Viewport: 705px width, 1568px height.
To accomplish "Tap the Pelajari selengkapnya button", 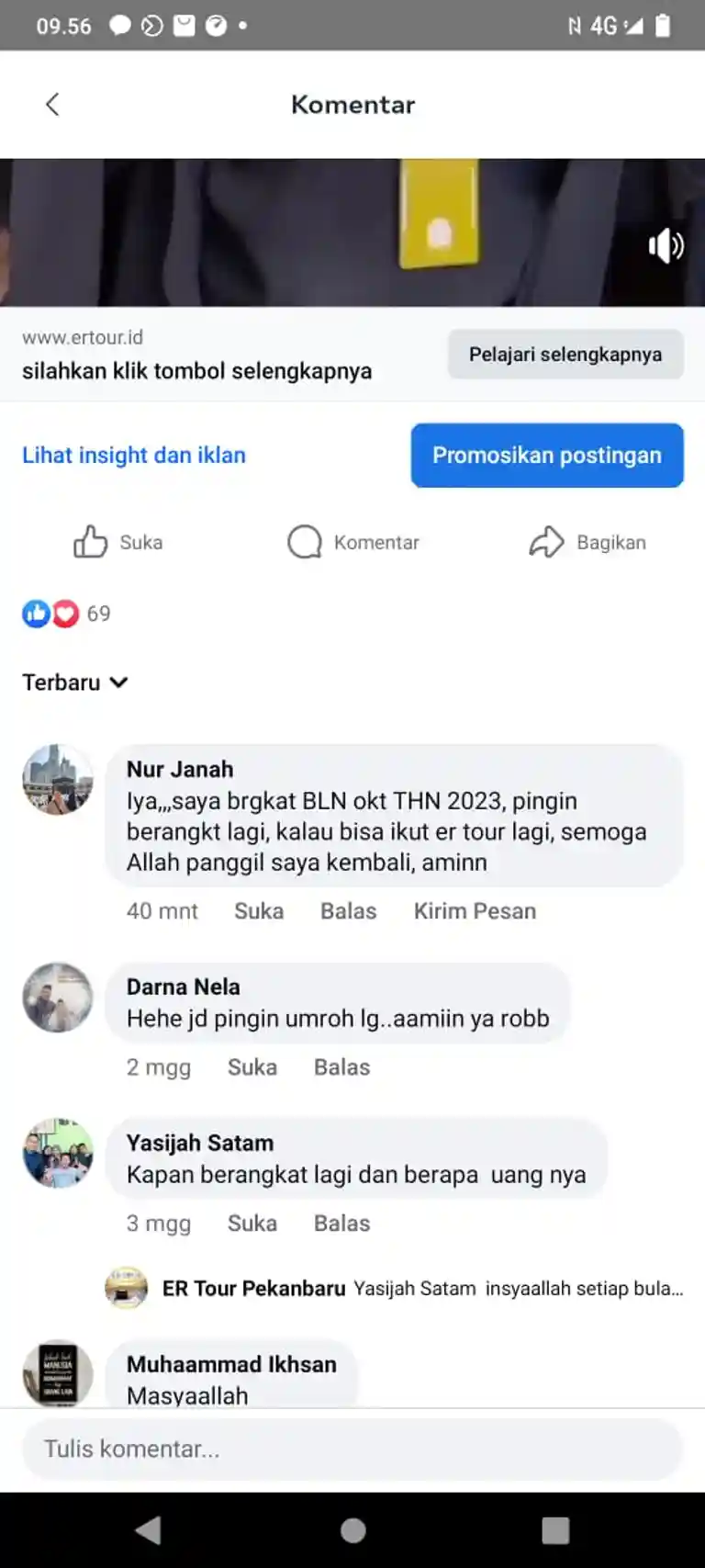I will point(565,355).
